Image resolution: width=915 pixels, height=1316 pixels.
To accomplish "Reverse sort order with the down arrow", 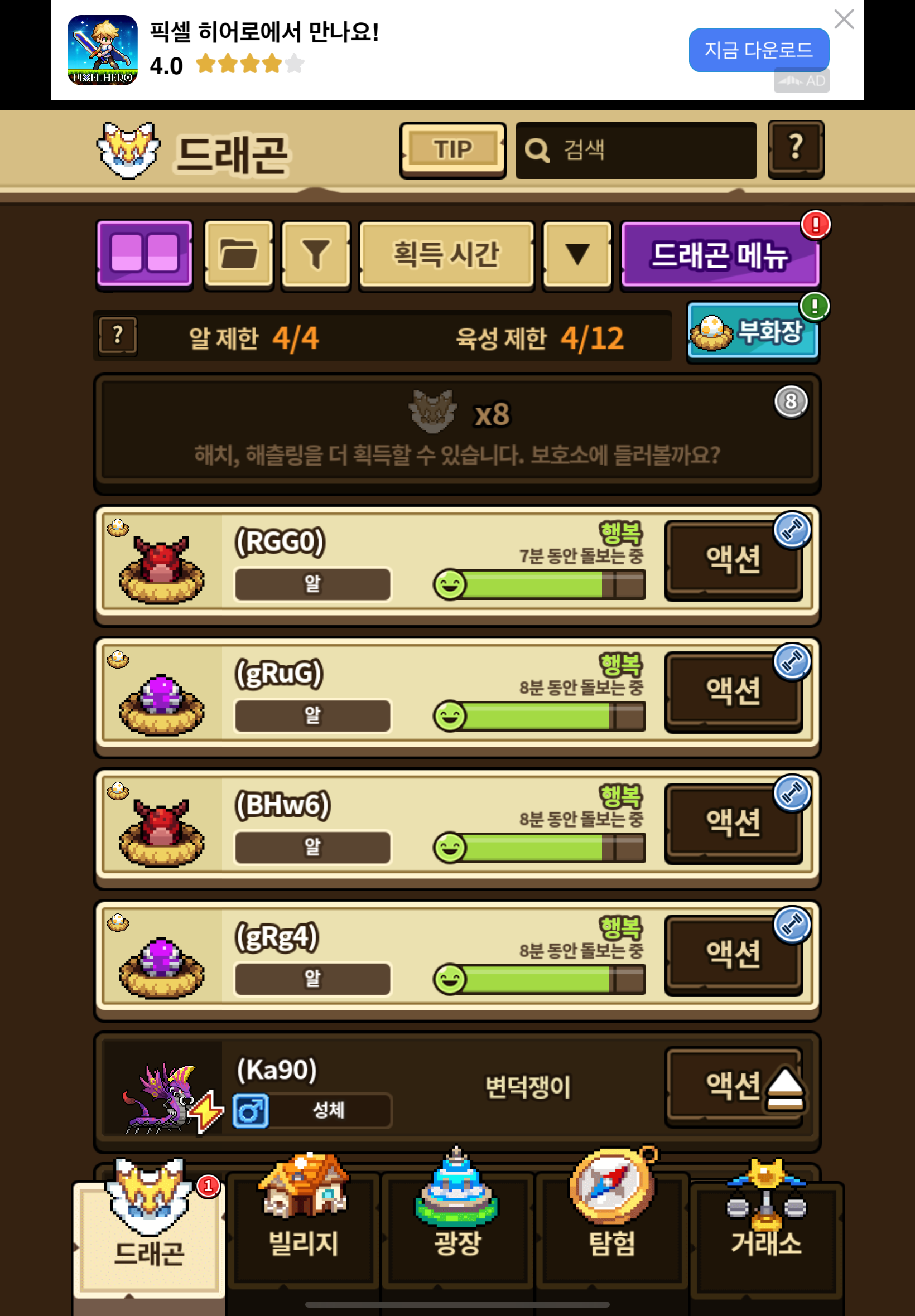I will (x=577, y=254).
